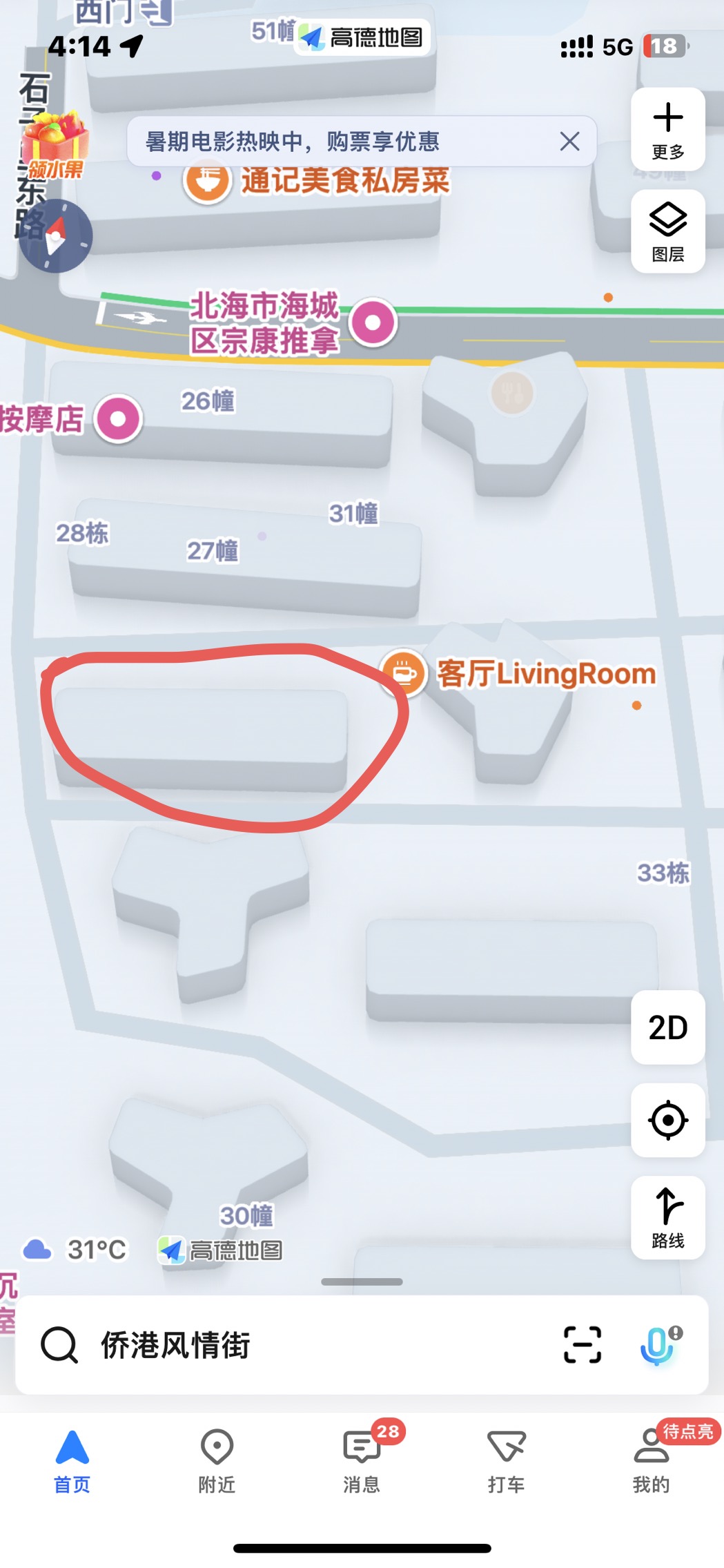Screen dimensions: 724x1568
Task: Start voice search with the microphone
Action: coord(658,1345)
